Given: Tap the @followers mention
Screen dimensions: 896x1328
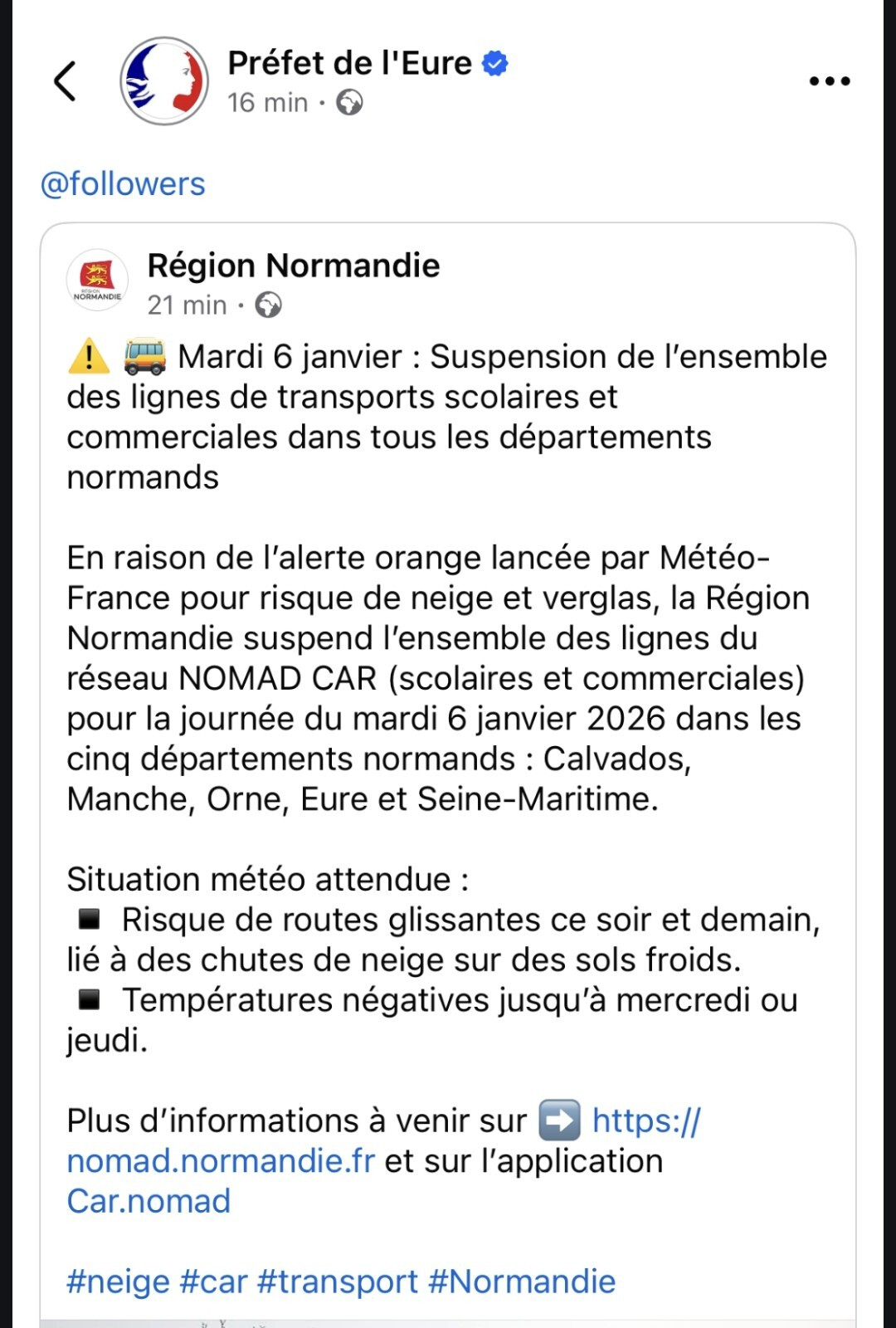Looking at the screenshot, I should tap(123, 184).
